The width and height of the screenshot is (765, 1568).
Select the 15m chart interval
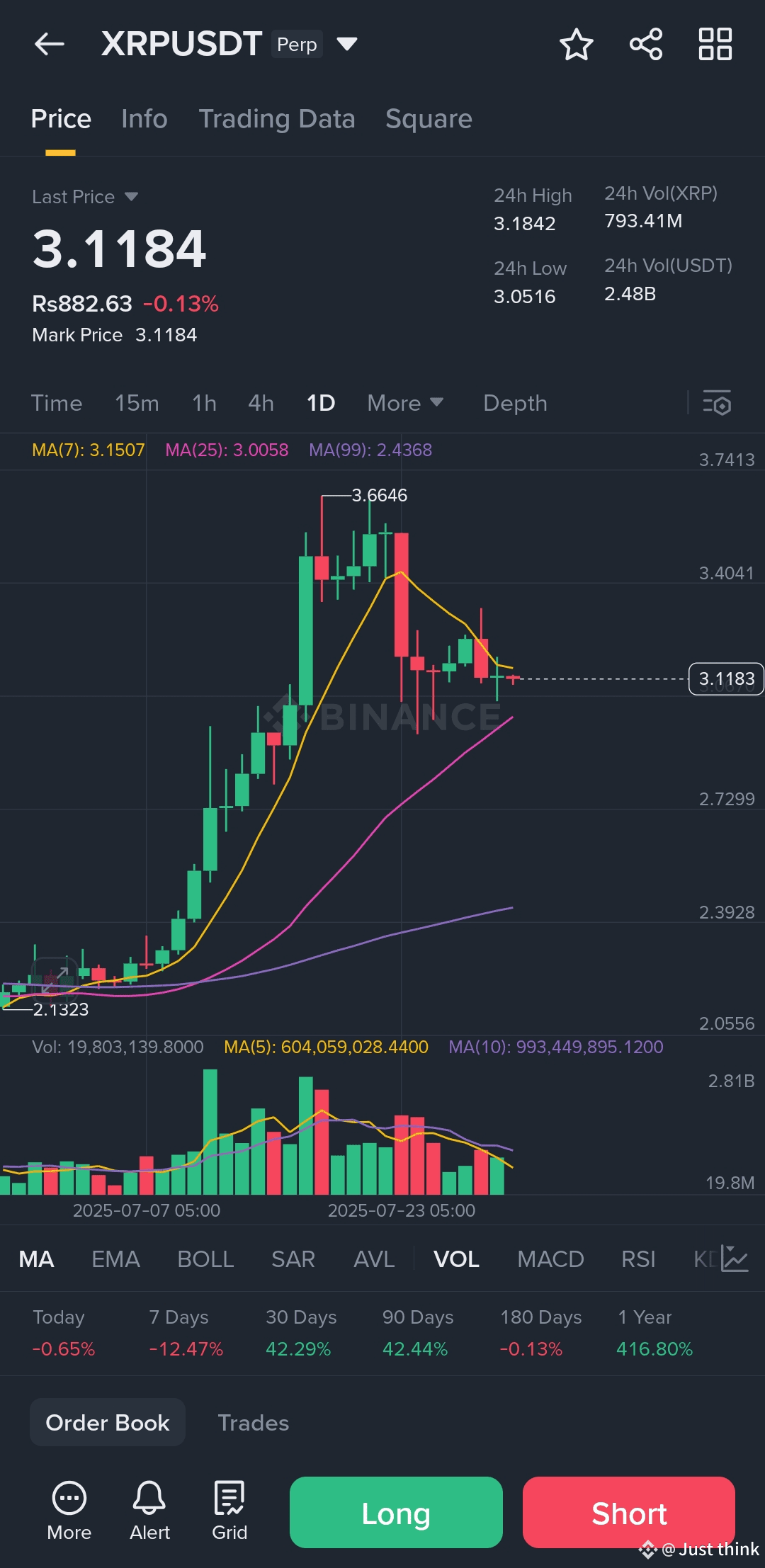coord(137,403)
